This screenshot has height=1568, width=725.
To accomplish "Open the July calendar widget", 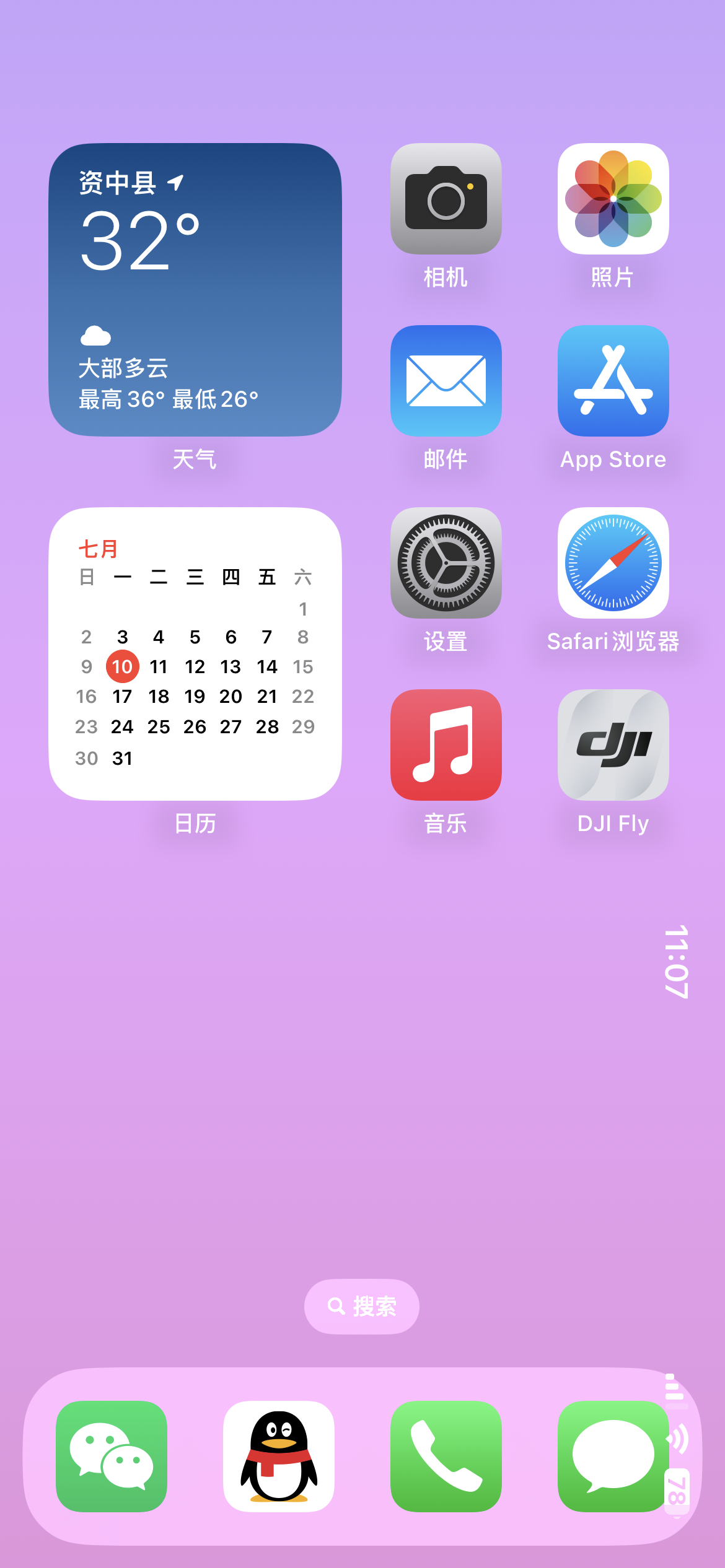I will tap(195, 654).
